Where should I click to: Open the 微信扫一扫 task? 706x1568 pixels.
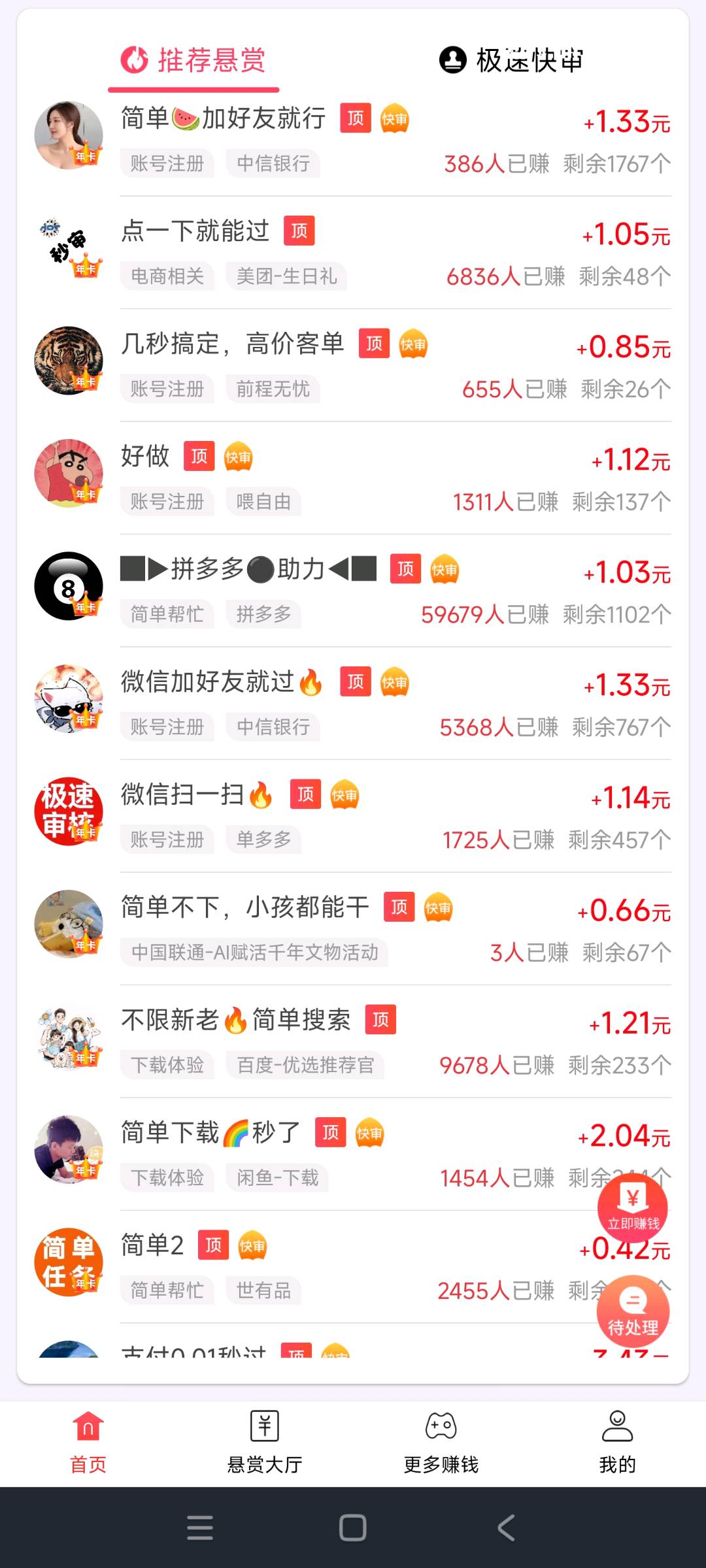(x=183, y=794)
